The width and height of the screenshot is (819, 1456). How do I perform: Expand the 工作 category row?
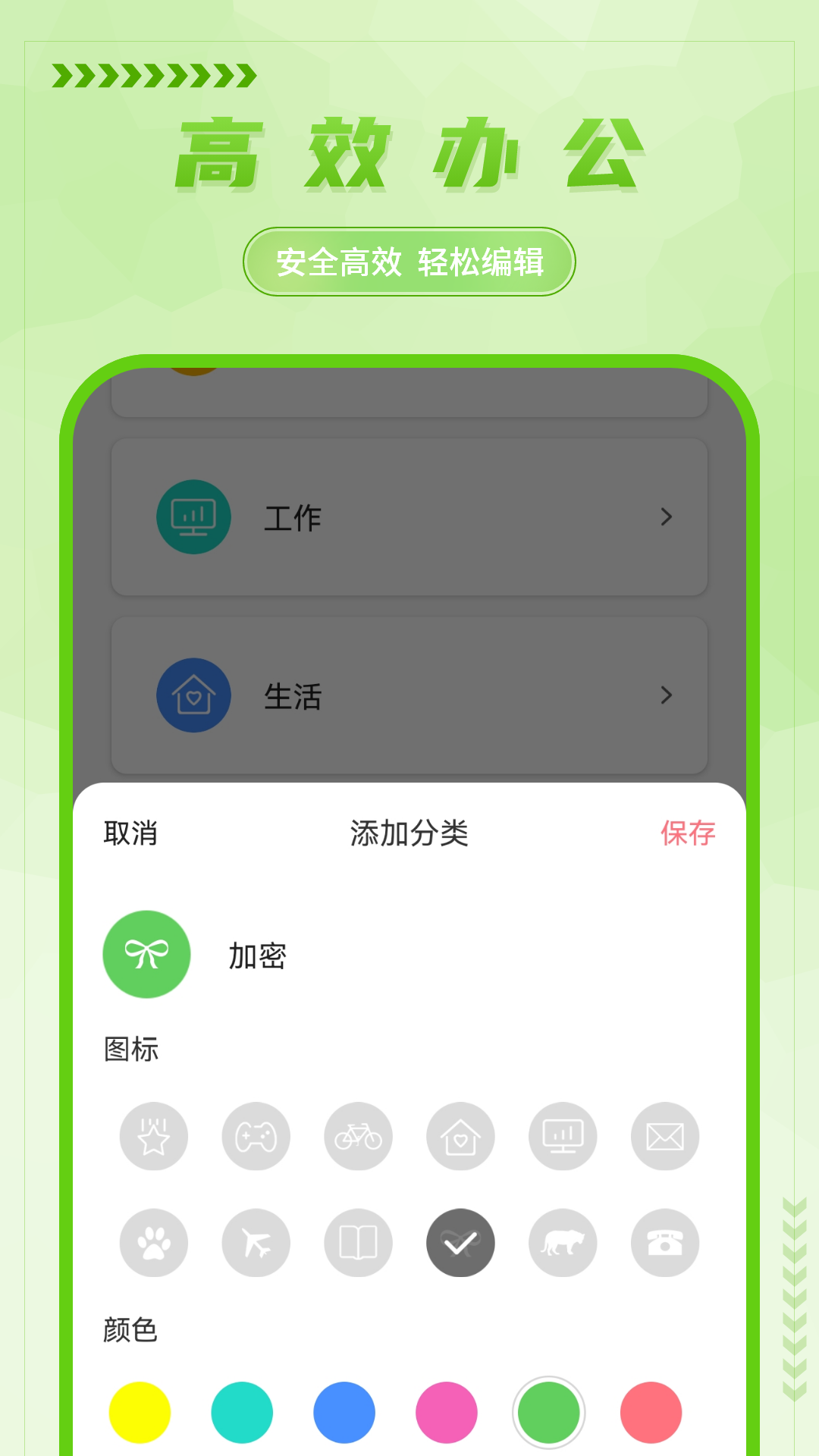tap(409, 516)
